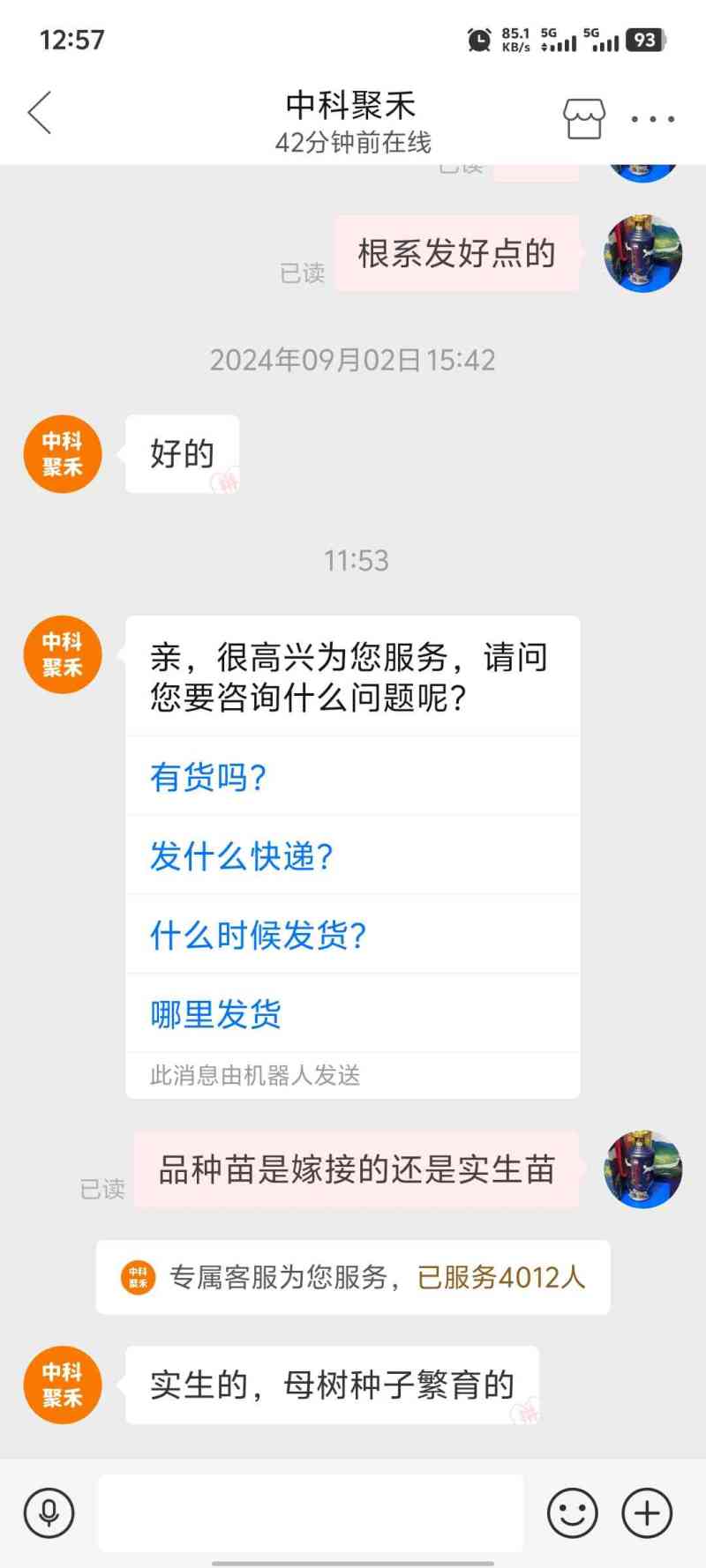View my avatar beside 根系发好点的
The width and height of the screenshot is (706, 1568).
(x=642, y=254)
